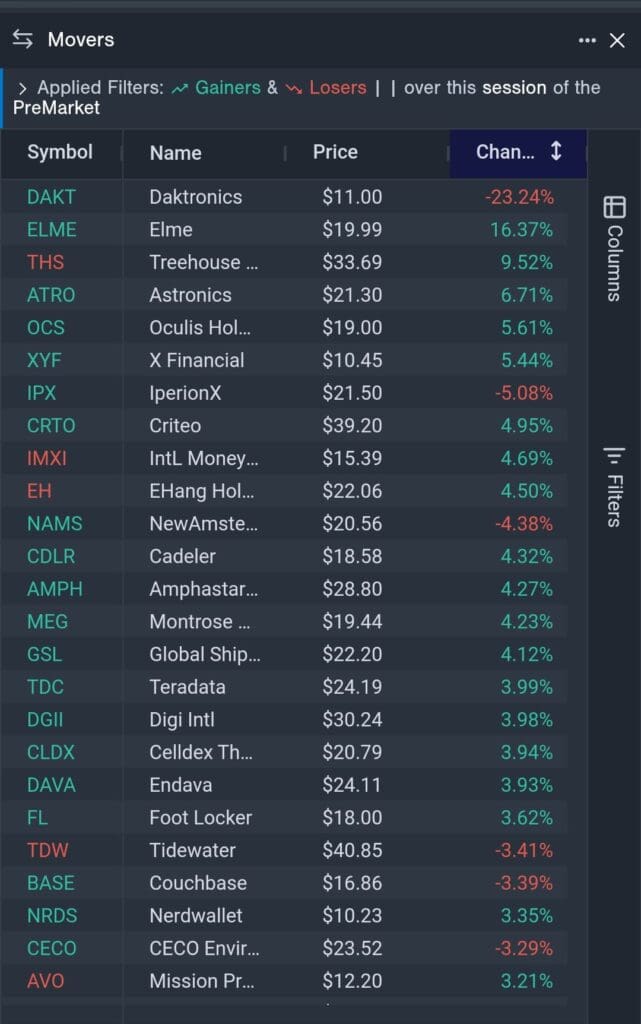Viewport: 641px width, 1024px height.
Task: Open the Movers overflow menu
Action: (x=587, y=40)
